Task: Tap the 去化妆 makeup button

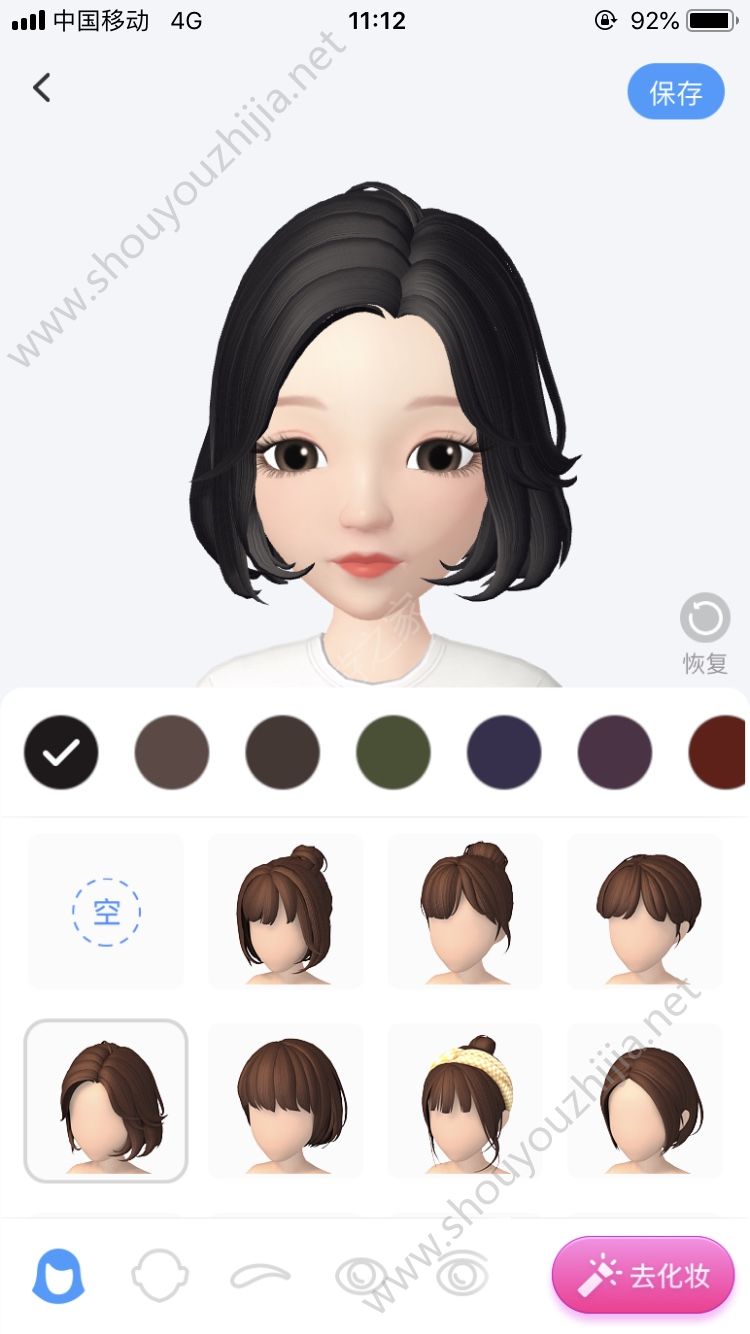Action: pyautogui.click(x=644, y=1275)
